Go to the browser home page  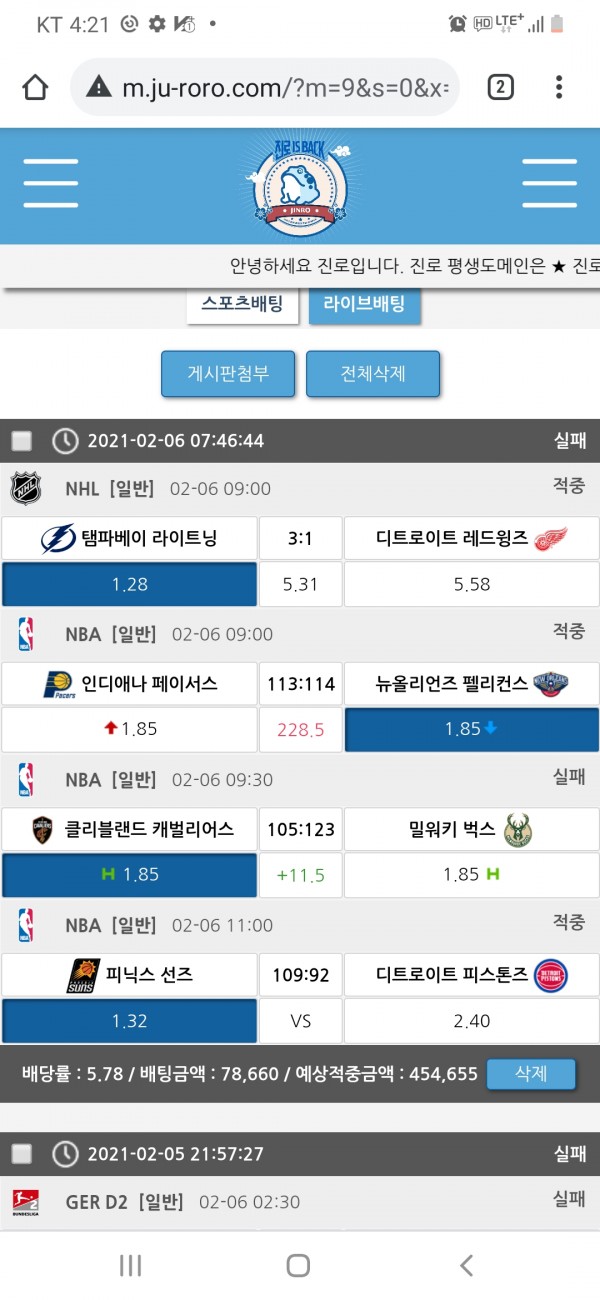click(x=35, y=88)
